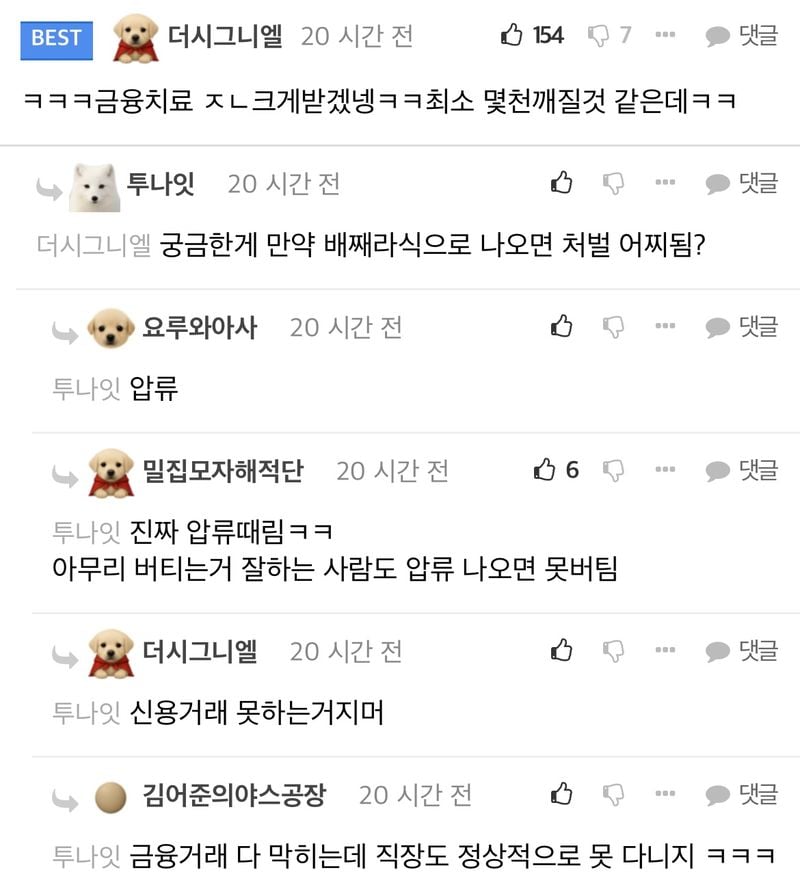Dislike the BEST comment by 더시그니엘
This screenshot has width=800, height=888.
[599, 36]
